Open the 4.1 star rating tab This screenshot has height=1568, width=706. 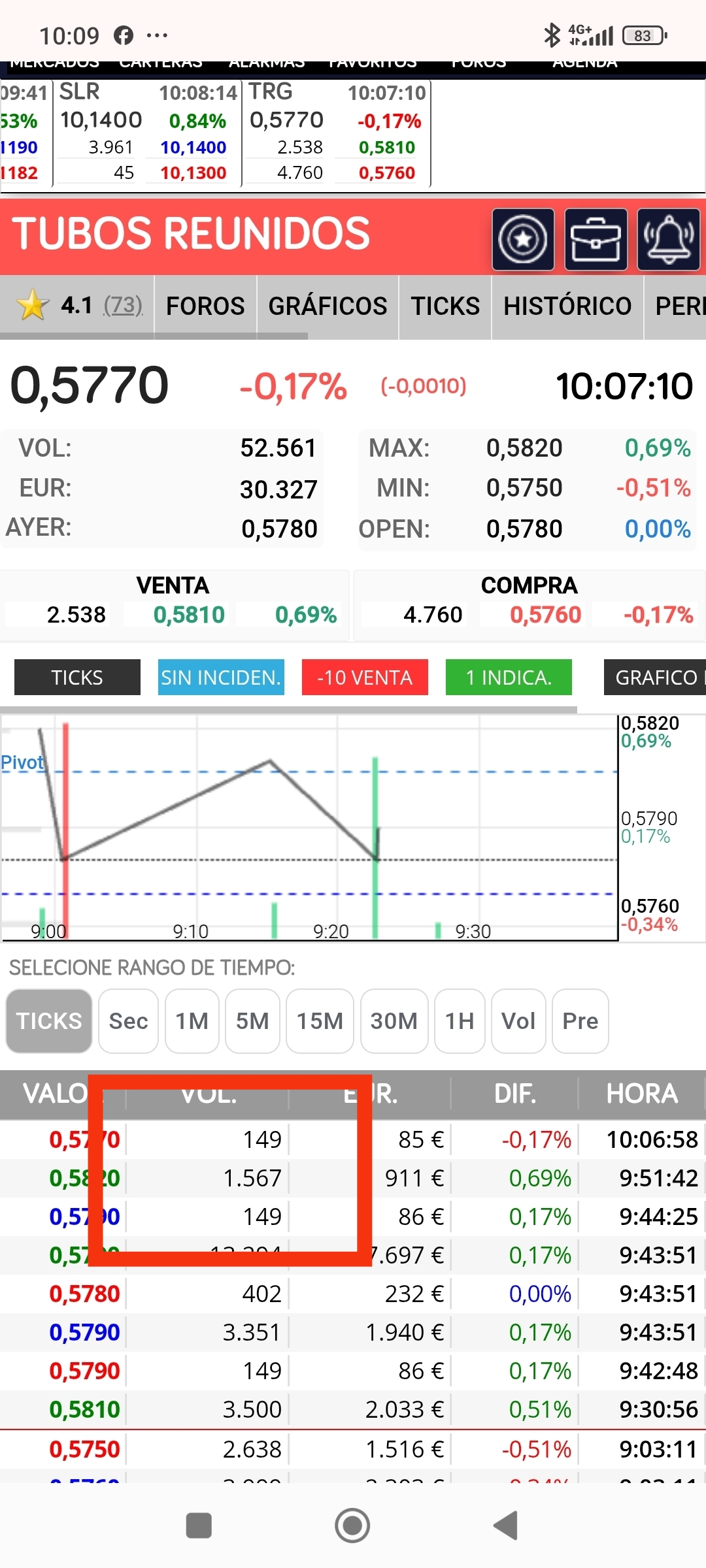click(x=78, y=306)
